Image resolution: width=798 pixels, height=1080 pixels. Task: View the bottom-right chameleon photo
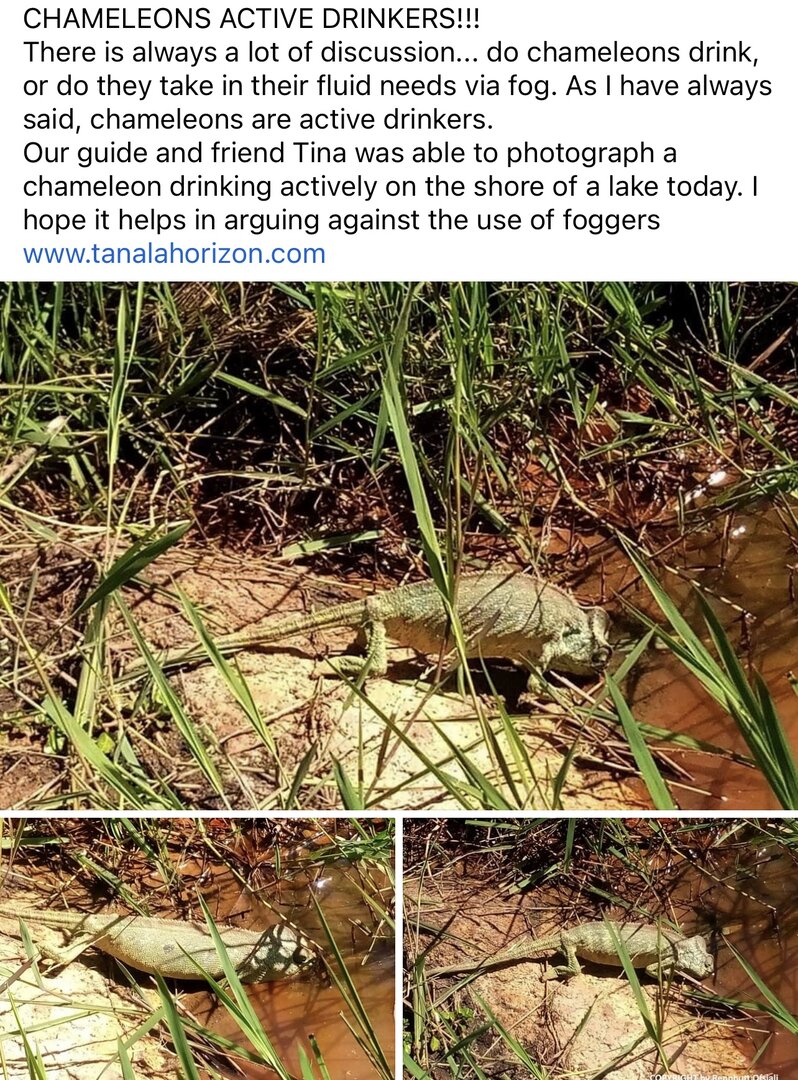(x=600, y=948)
